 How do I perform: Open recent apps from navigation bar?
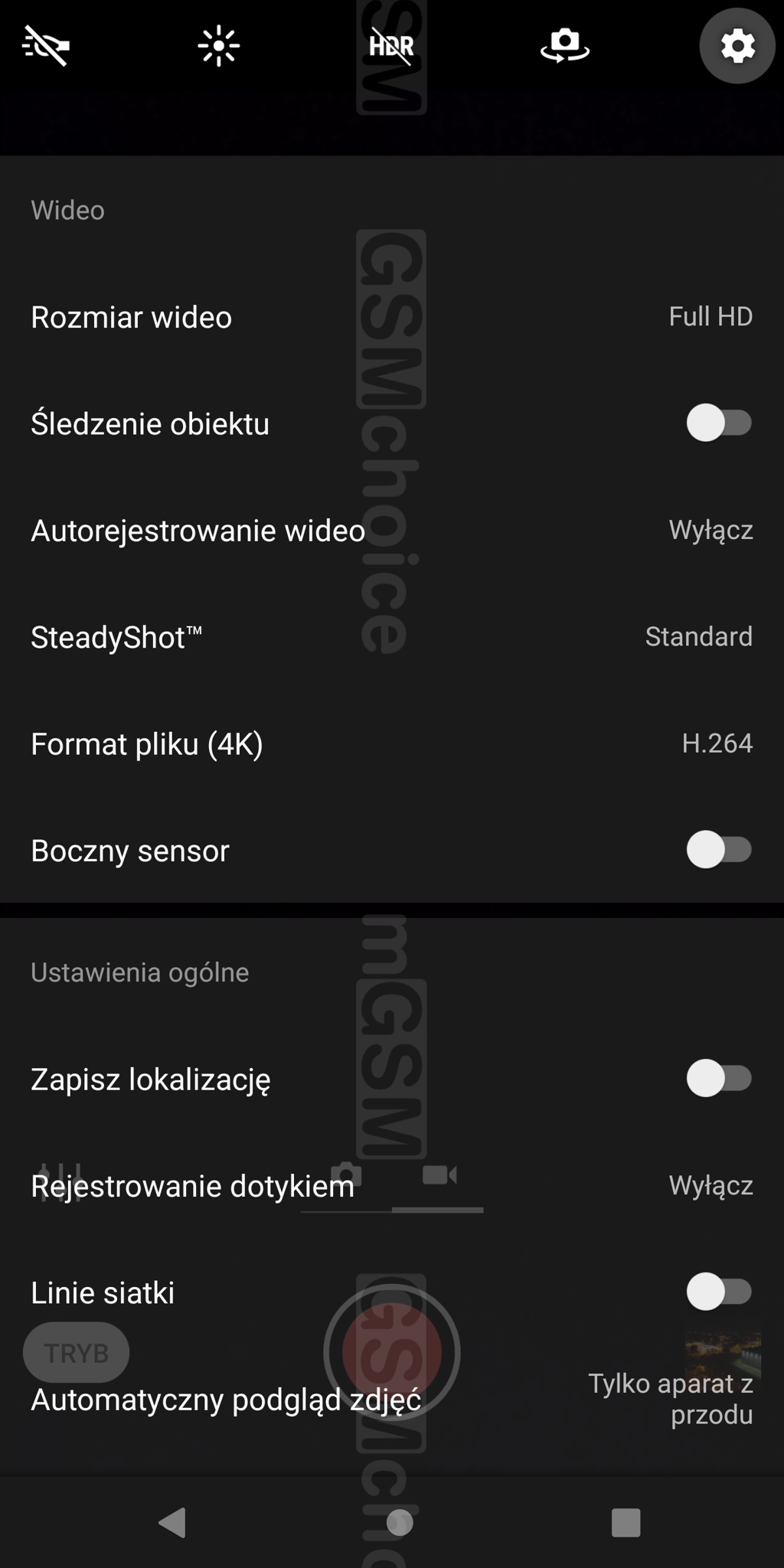[626, 1523]
